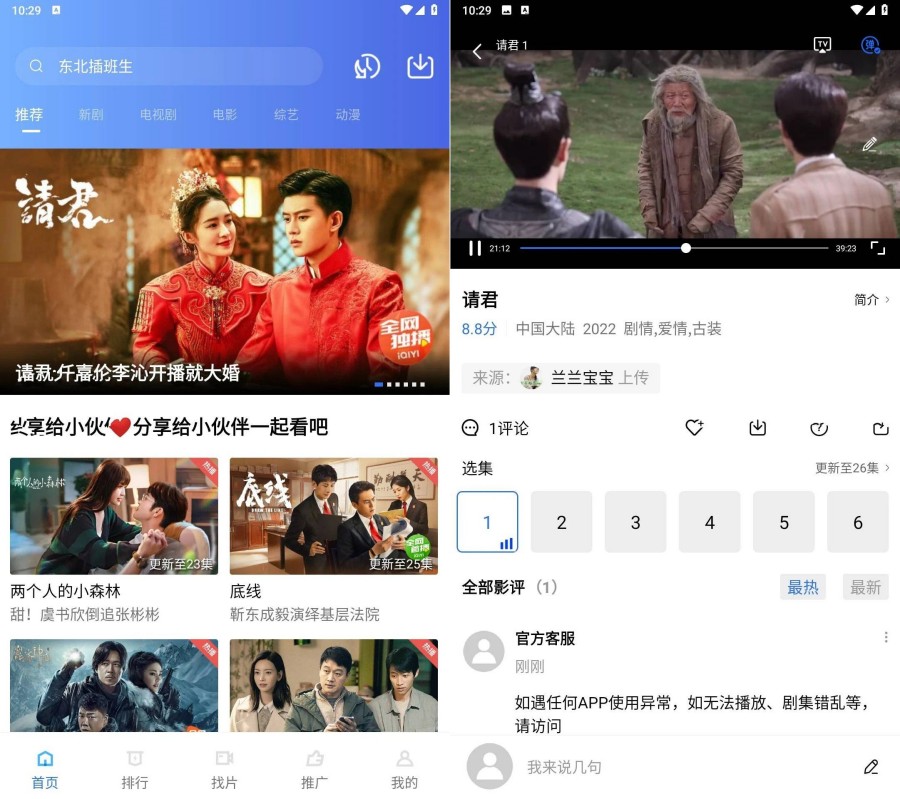The image size is (900, 799).
Task: Open the watch history clock icon
Action: click(367, 66)
